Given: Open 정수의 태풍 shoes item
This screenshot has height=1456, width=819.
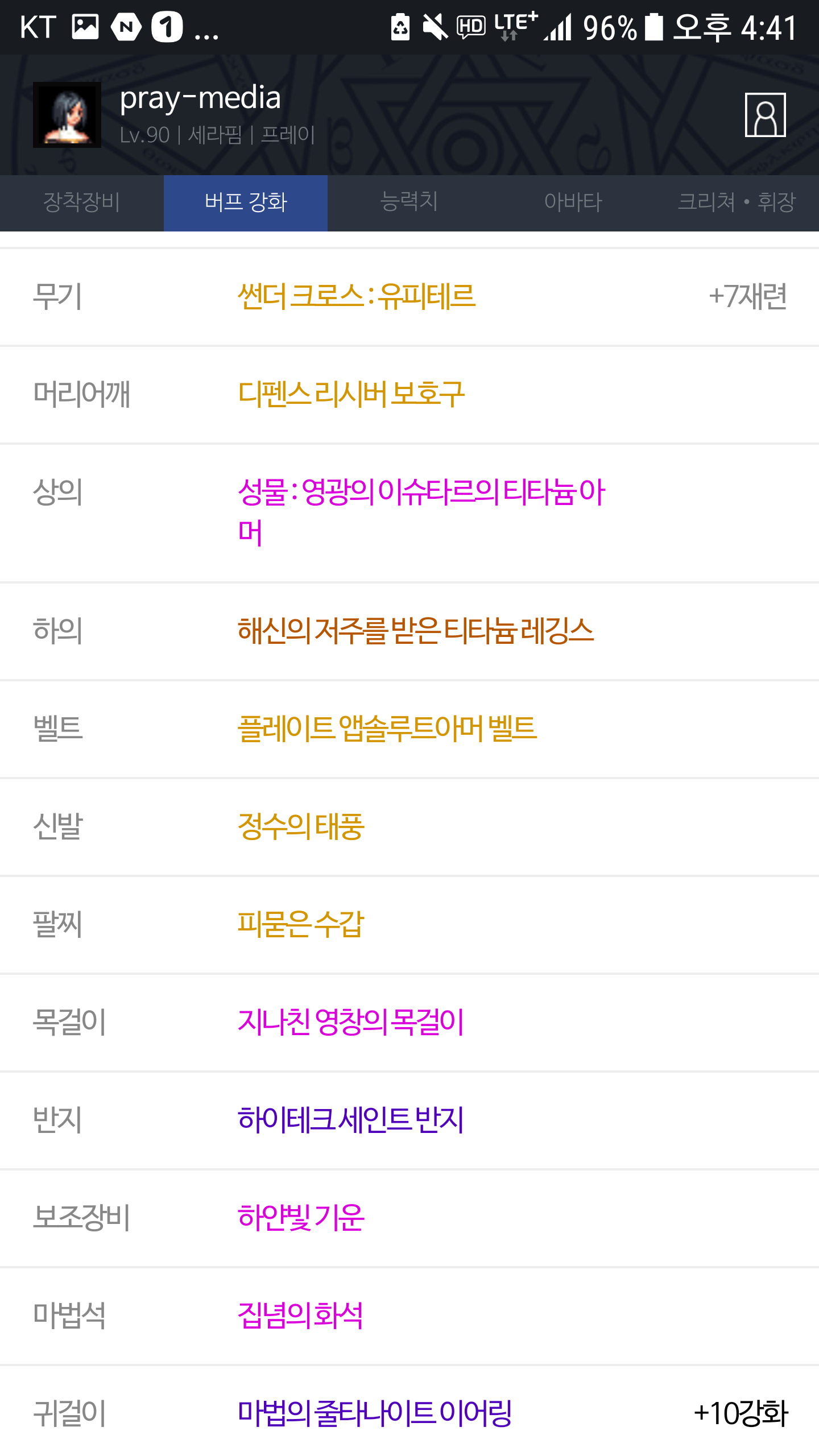Looking at the screenshot, I should click(300, 827).
